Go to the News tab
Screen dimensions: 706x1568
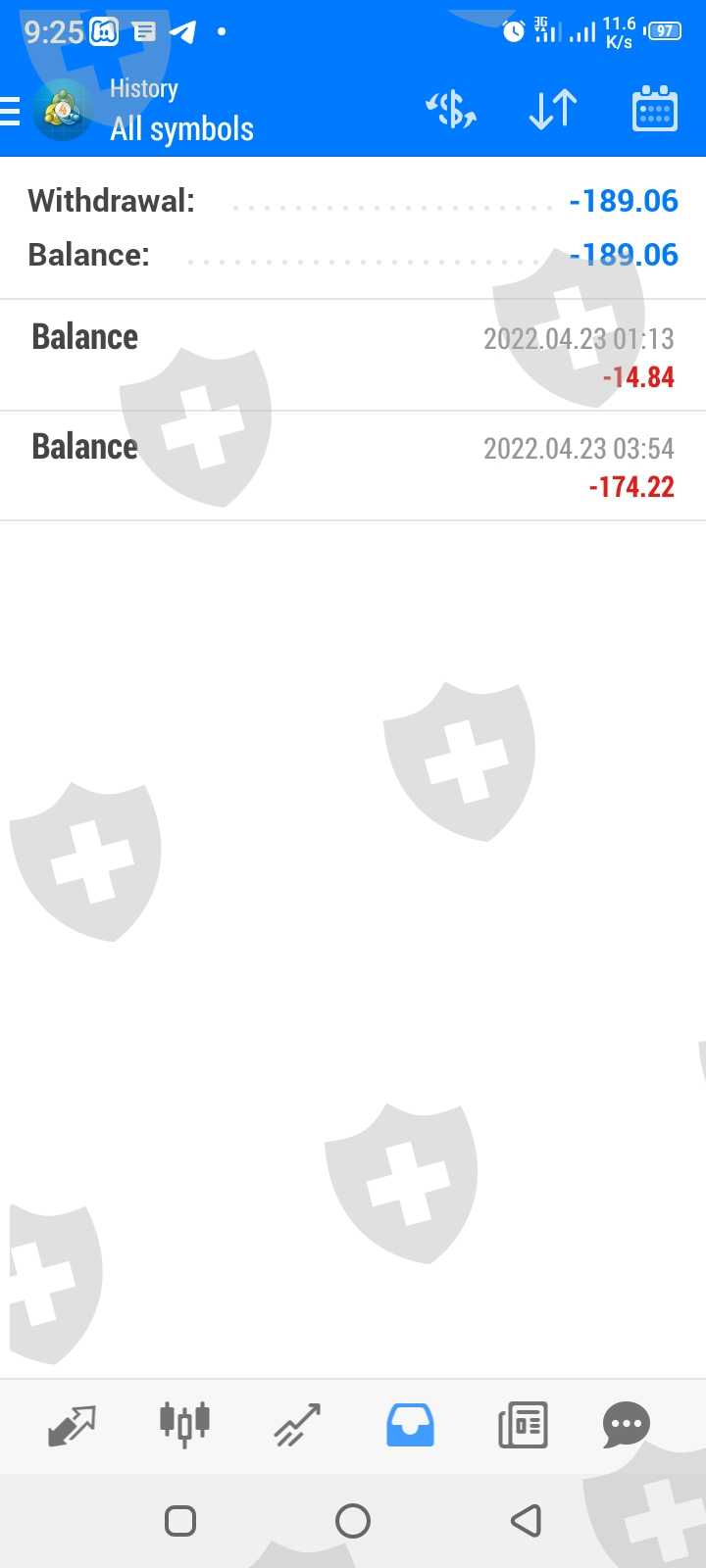523,1426
